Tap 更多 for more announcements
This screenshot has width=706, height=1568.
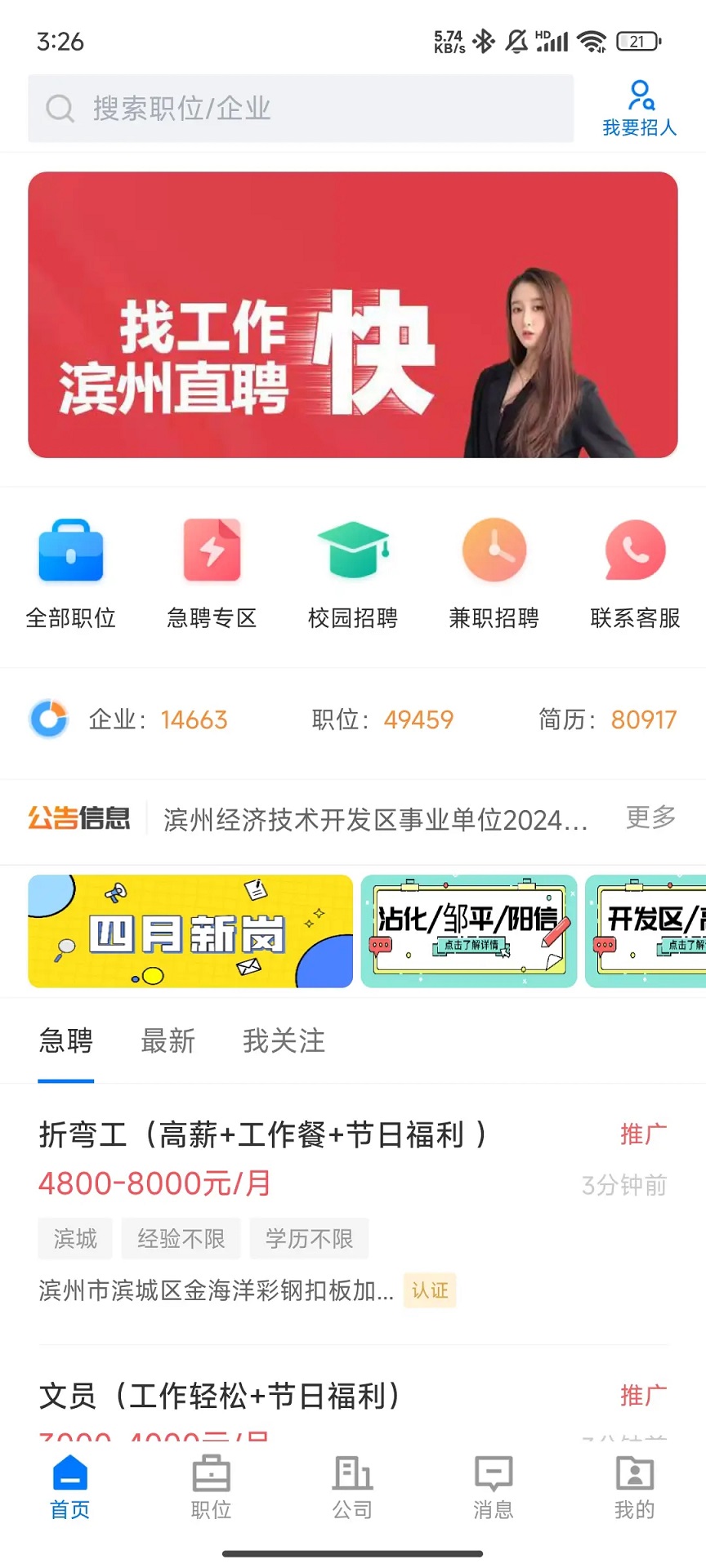(x=650, y=817)
